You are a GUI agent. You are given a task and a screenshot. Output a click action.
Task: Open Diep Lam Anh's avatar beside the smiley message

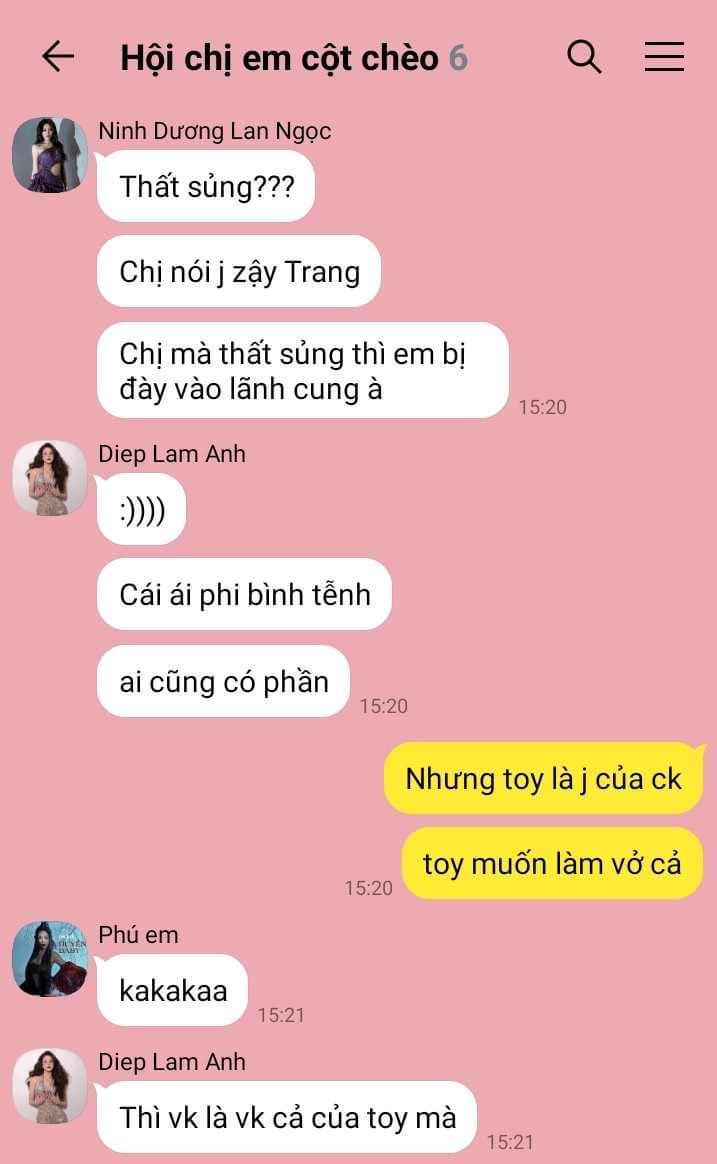pos(50,478)
